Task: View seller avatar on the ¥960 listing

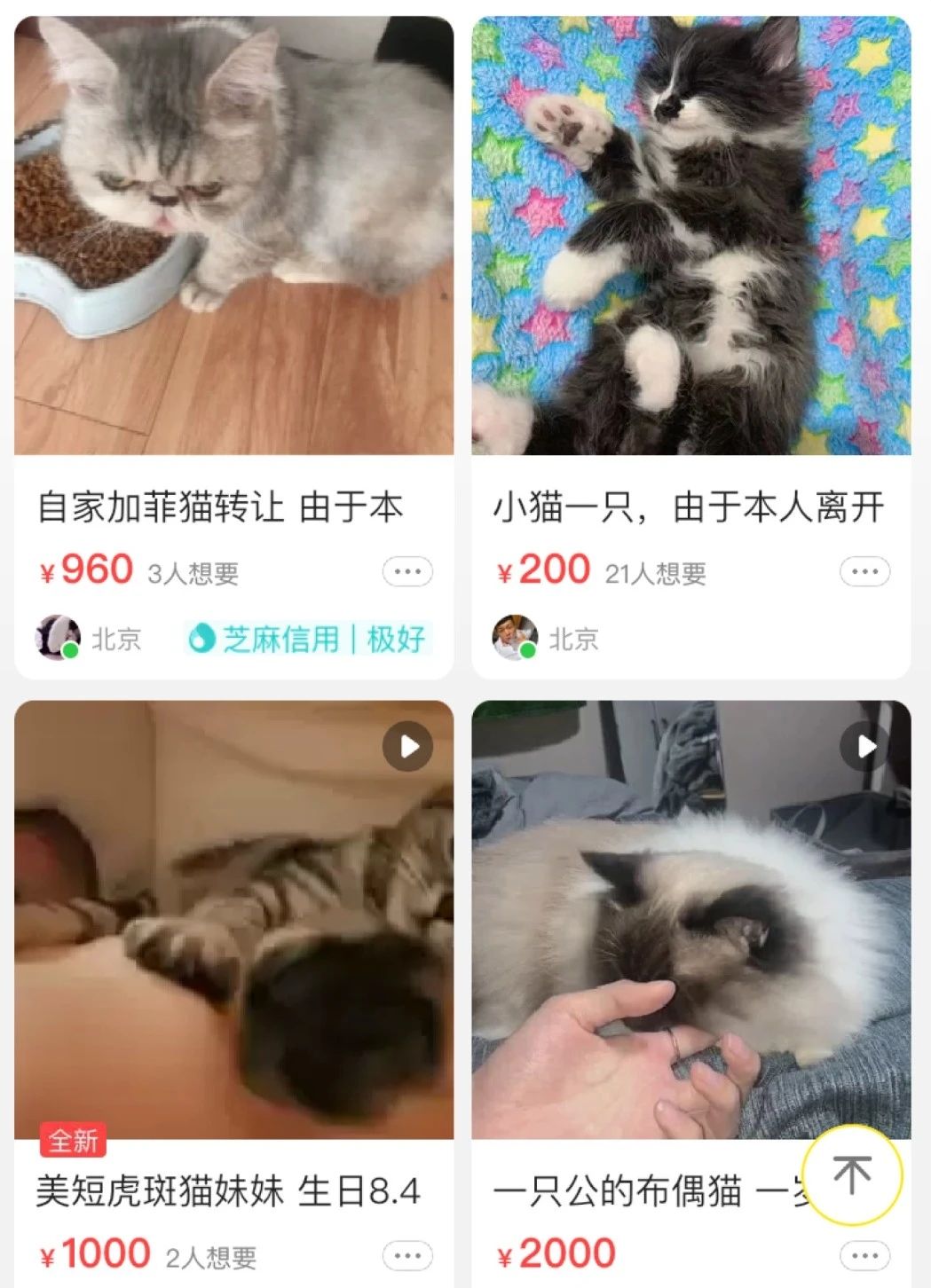Action: point(58,638)
